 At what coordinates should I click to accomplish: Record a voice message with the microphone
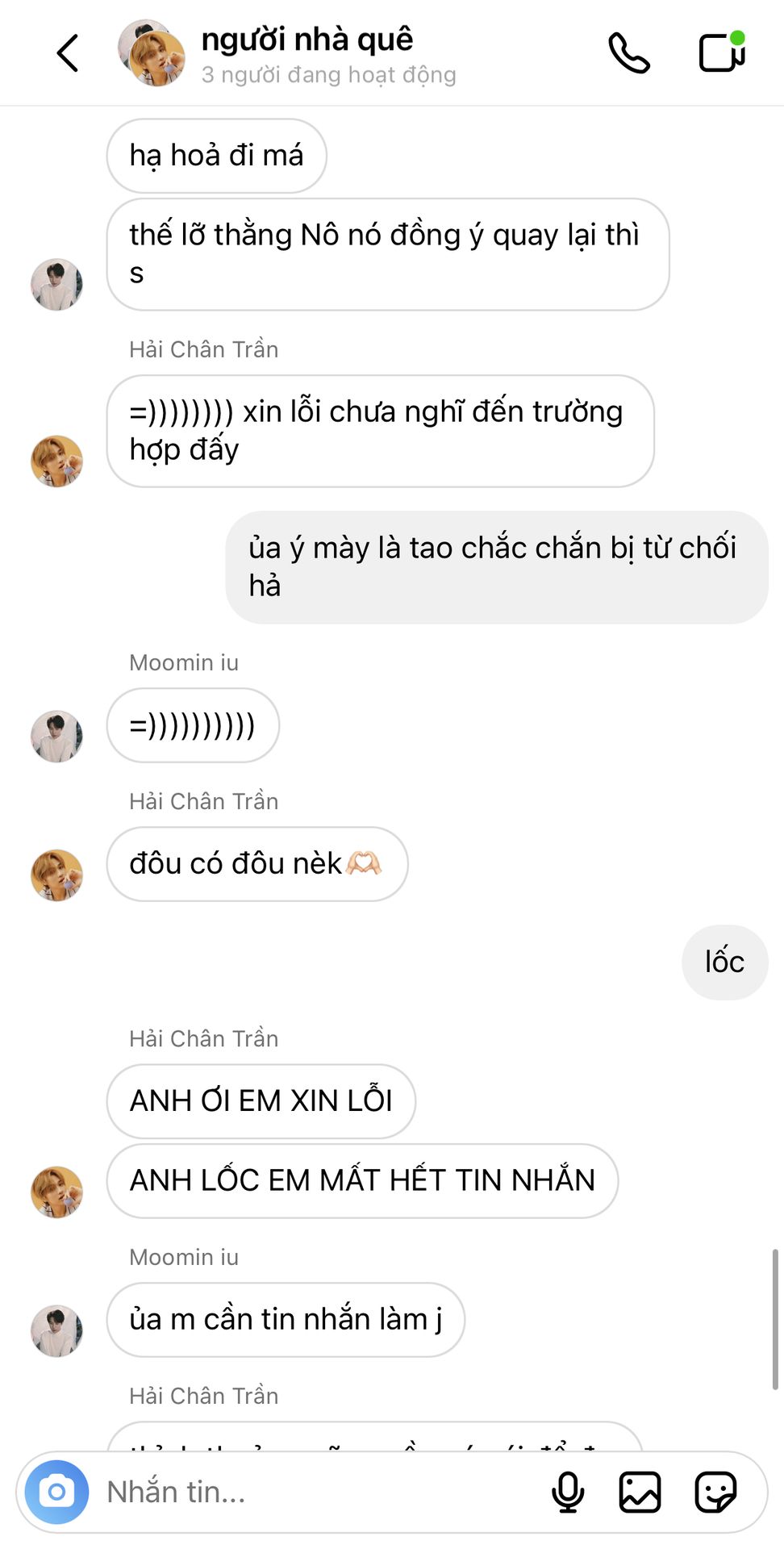click(568, 1492)
